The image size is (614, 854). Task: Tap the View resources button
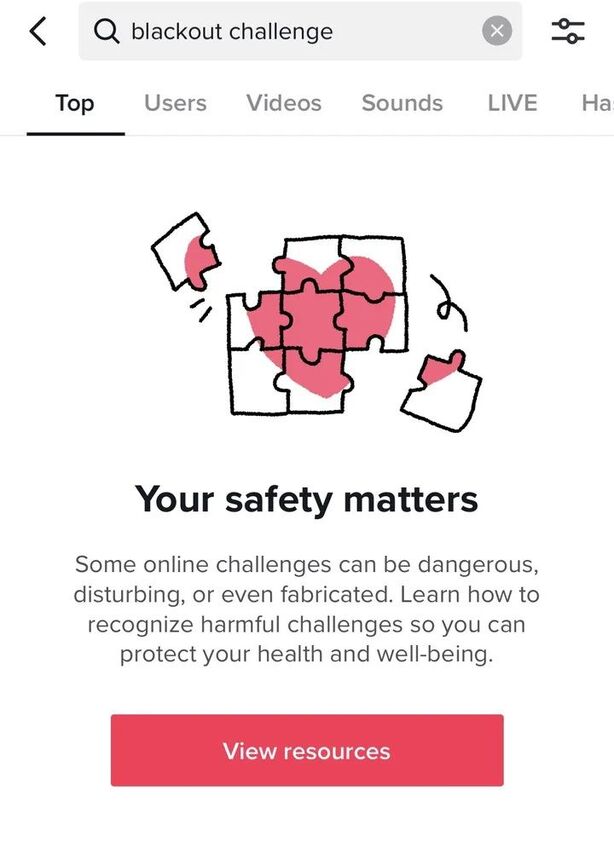click(307, 750)
